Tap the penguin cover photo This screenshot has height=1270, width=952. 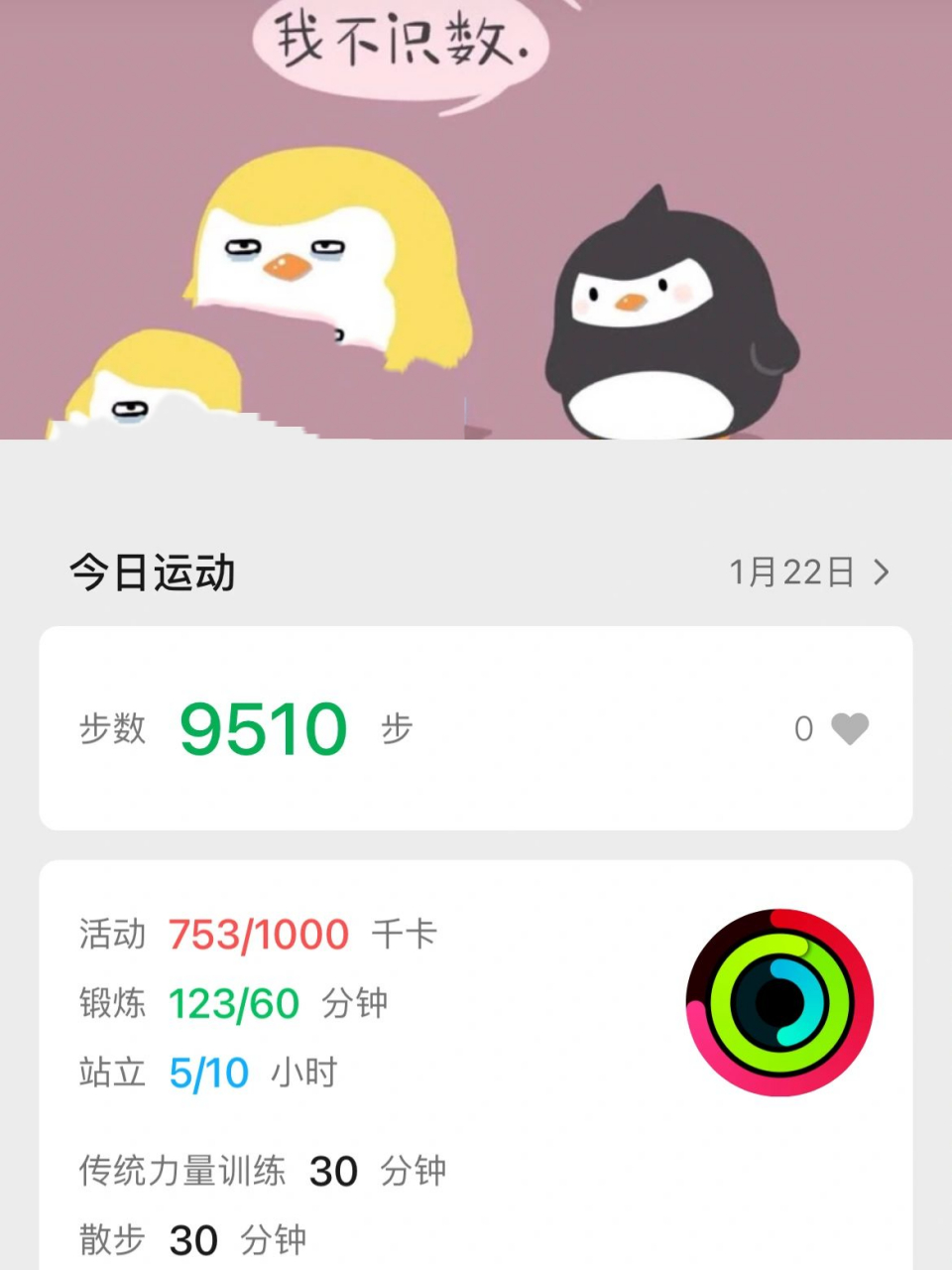[476, 218]
